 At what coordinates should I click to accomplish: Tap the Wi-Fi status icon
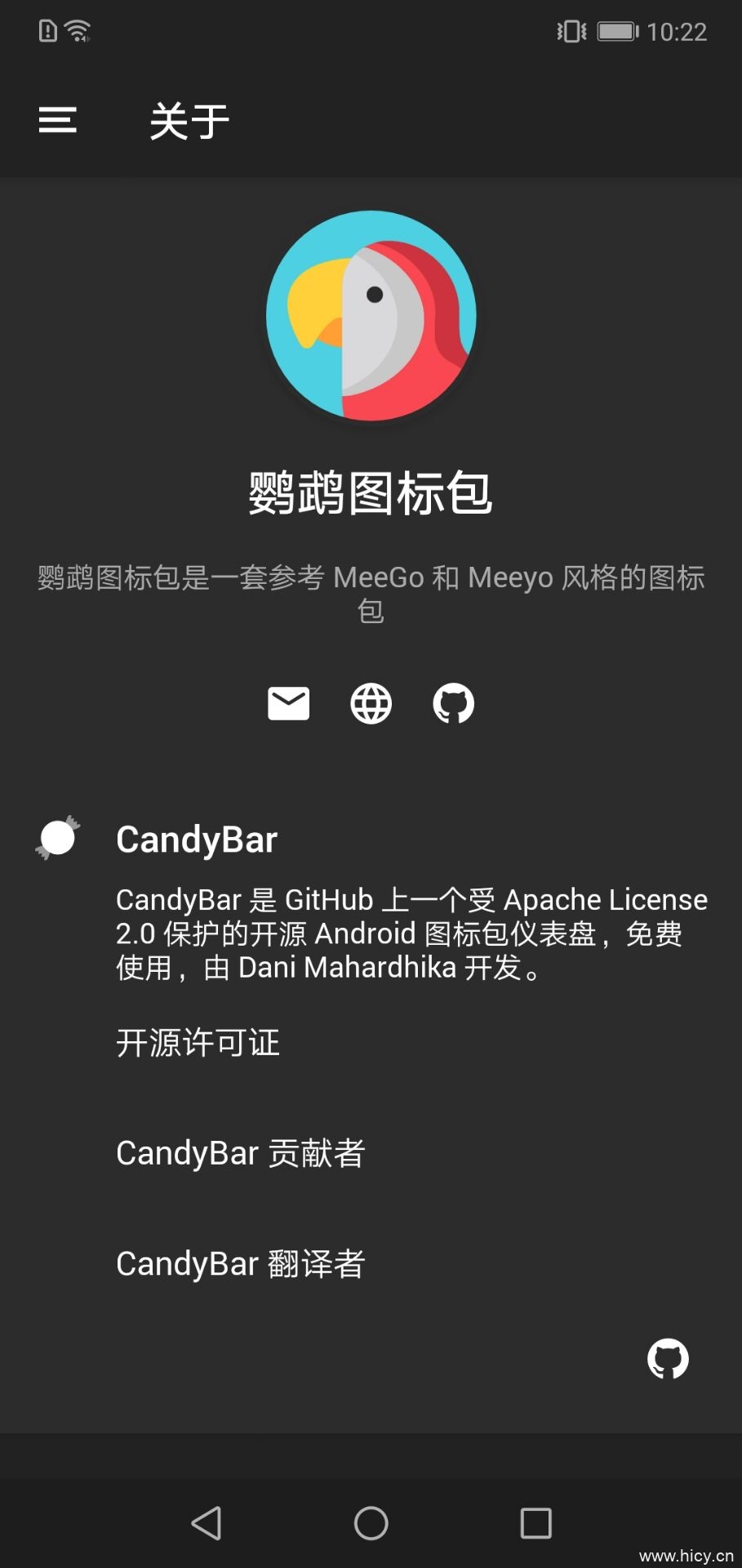[76, 29]
